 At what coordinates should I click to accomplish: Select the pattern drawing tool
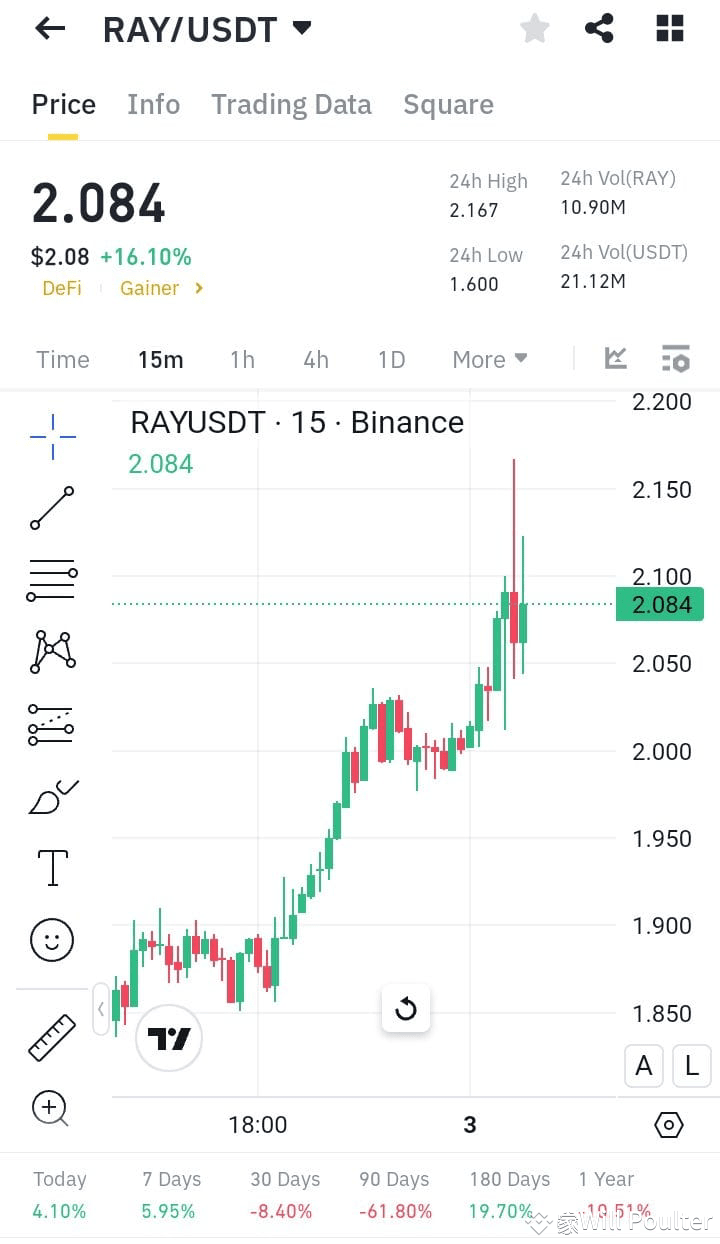(x=52, y=652)
